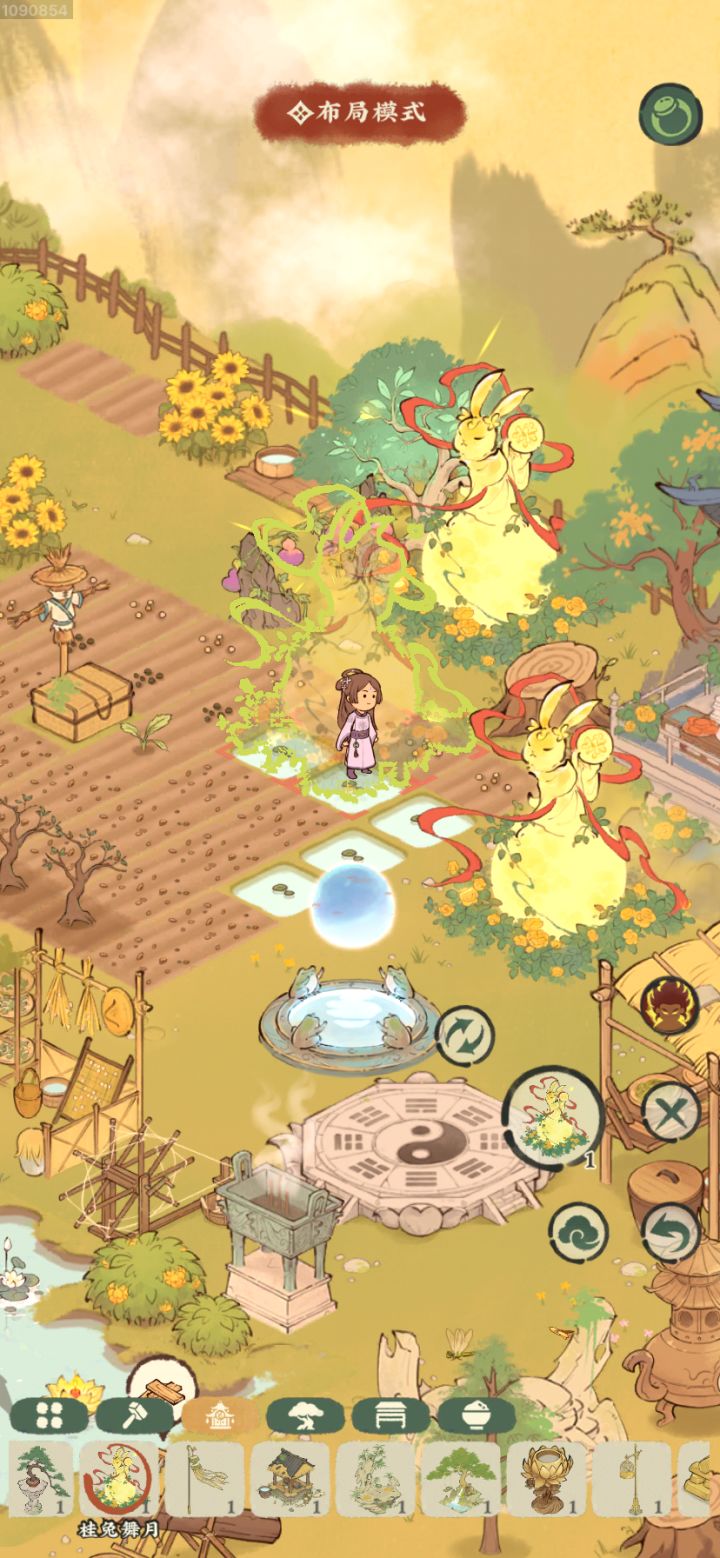Tap the curved undo arrow button
720x1558 pixels.
pyautogui.click(x=669, y=1233)
